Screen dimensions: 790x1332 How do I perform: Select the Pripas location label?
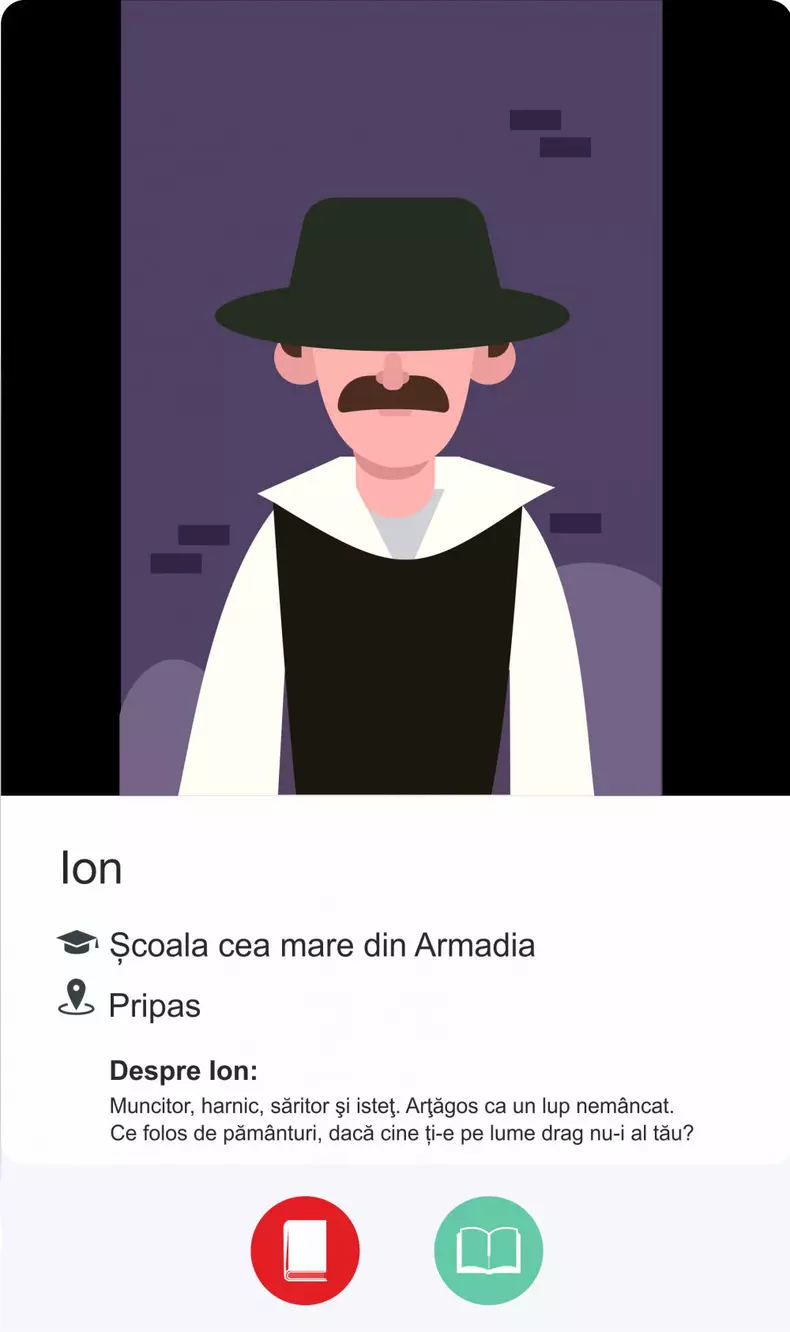tap(155, 1005)
